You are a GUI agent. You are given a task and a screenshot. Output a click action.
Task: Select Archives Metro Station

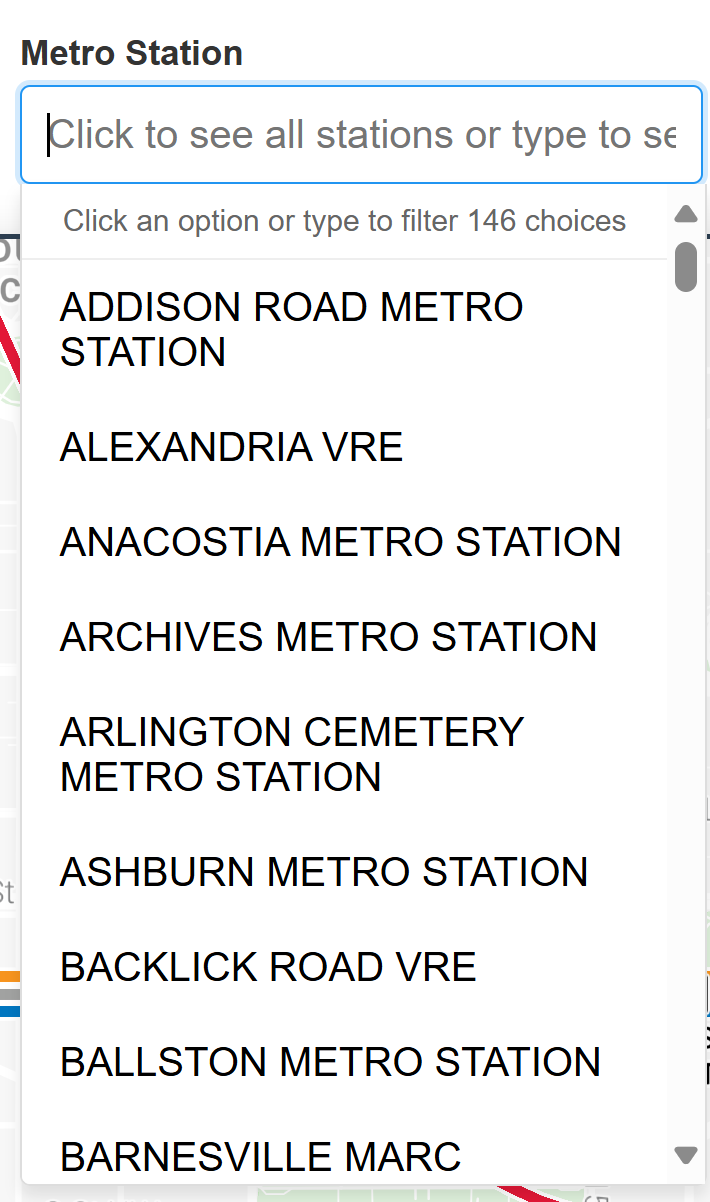point(328,637)
